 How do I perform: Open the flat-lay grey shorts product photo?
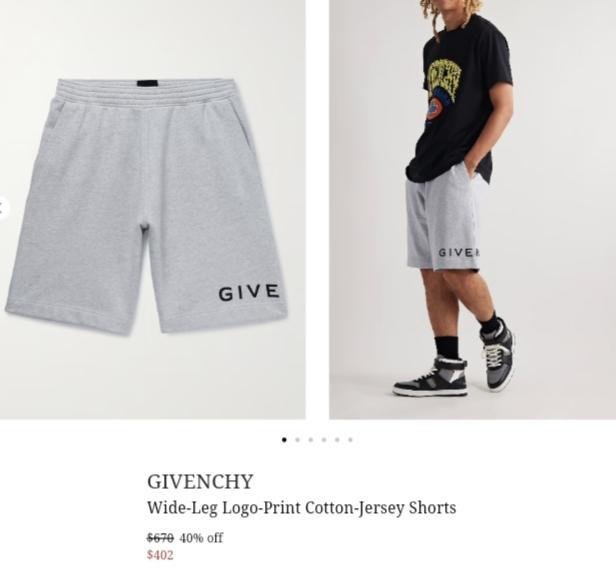[152, 208]
